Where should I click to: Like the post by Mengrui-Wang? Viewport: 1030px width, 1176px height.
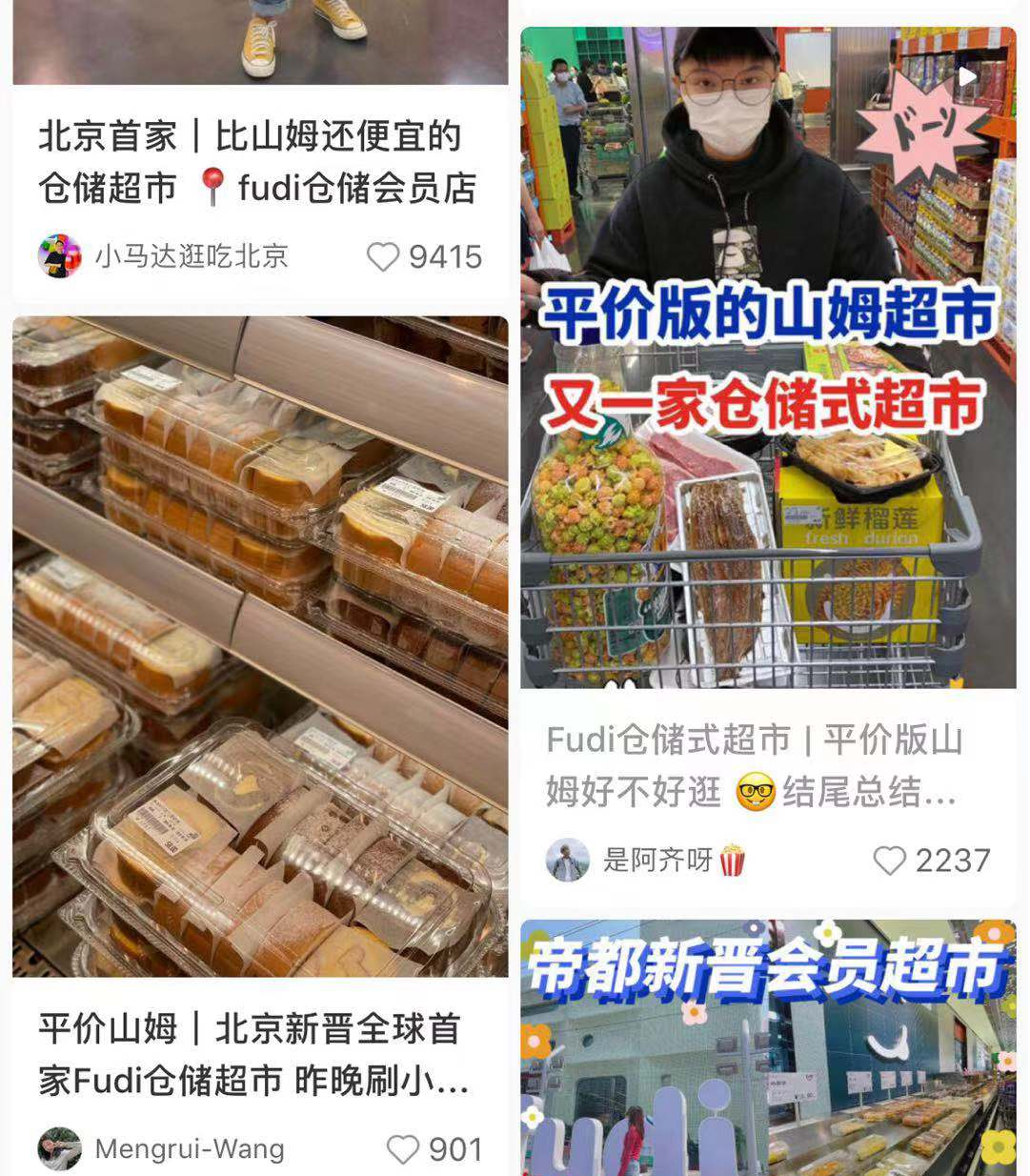(x=402, y=1149)
